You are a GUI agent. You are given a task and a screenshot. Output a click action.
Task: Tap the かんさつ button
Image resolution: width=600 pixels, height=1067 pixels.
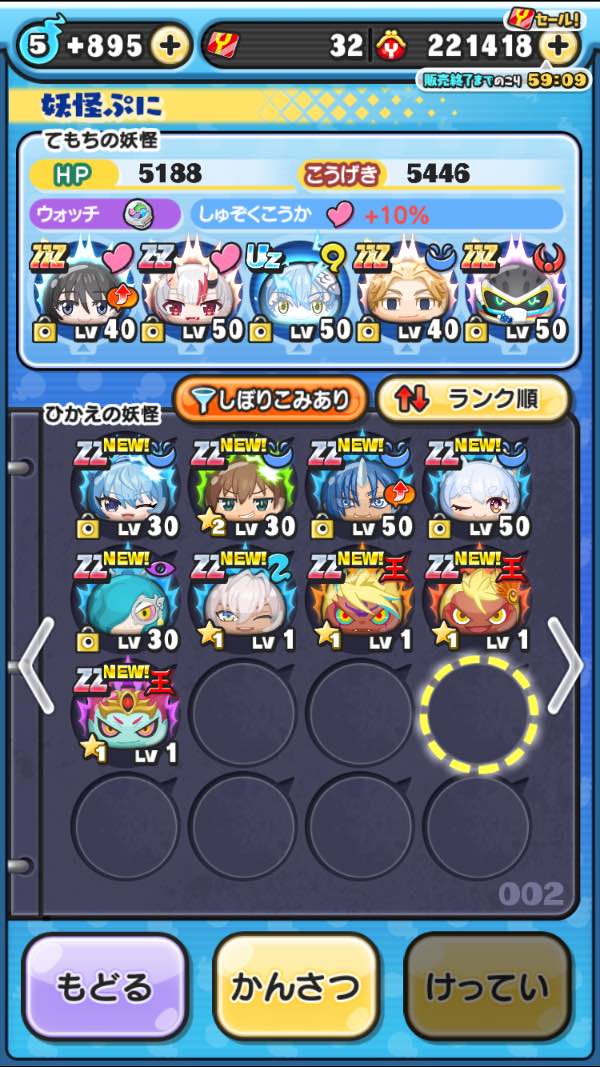pos(296,987)
